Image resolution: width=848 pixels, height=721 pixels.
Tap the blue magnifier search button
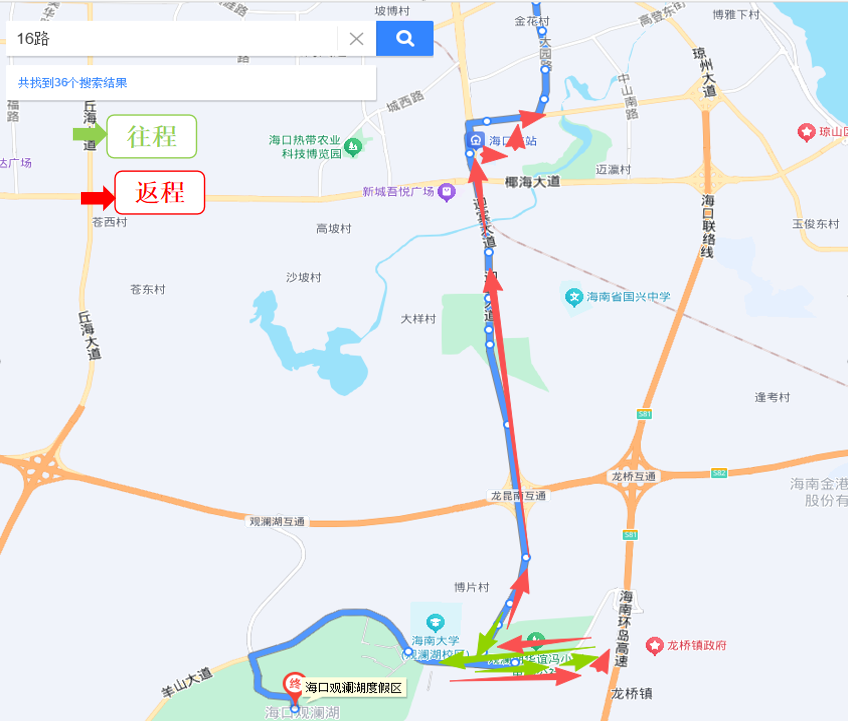(x=404, y=39)
